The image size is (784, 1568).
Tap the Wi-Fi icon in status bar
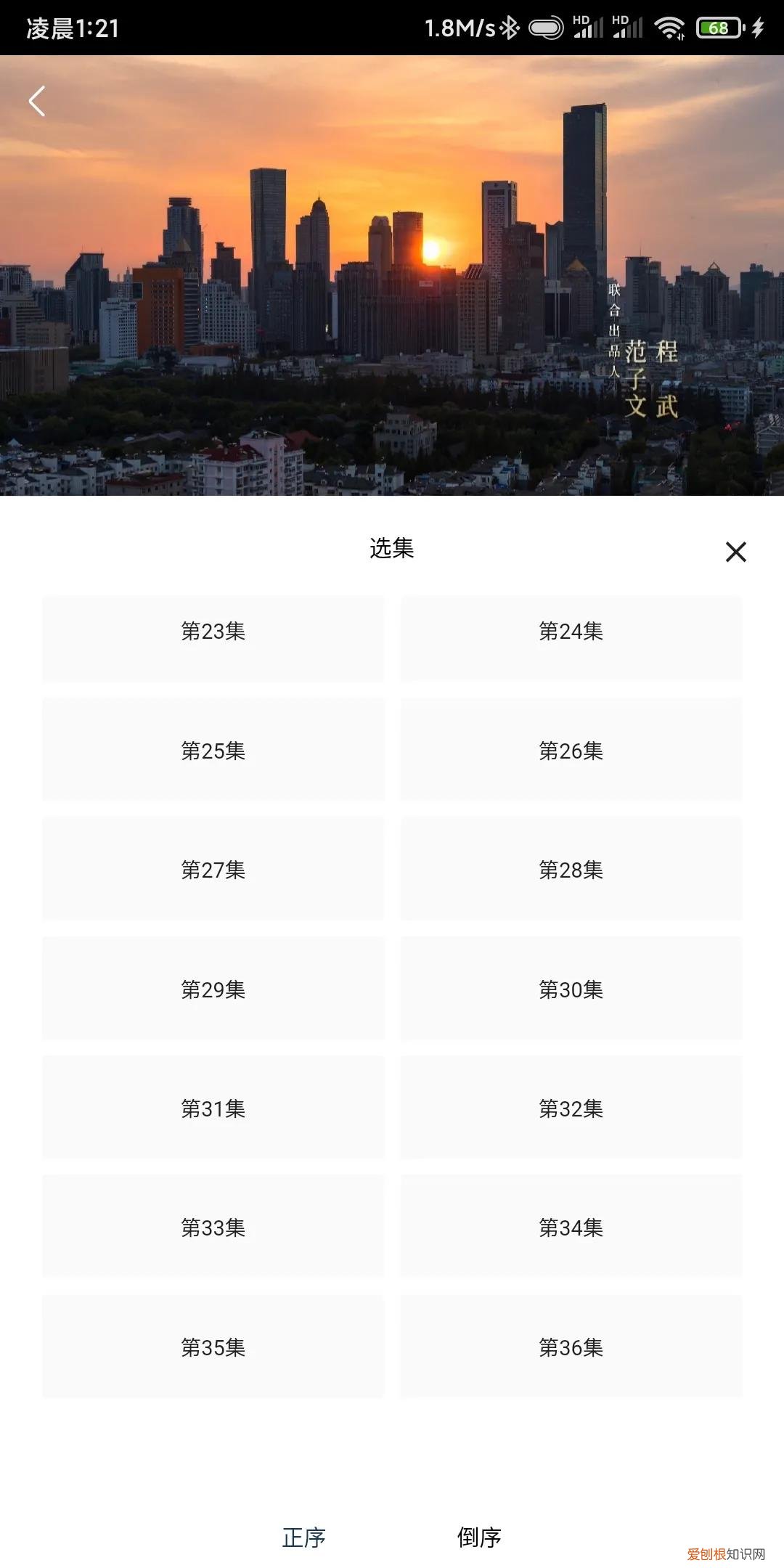[x=668, y=28]
